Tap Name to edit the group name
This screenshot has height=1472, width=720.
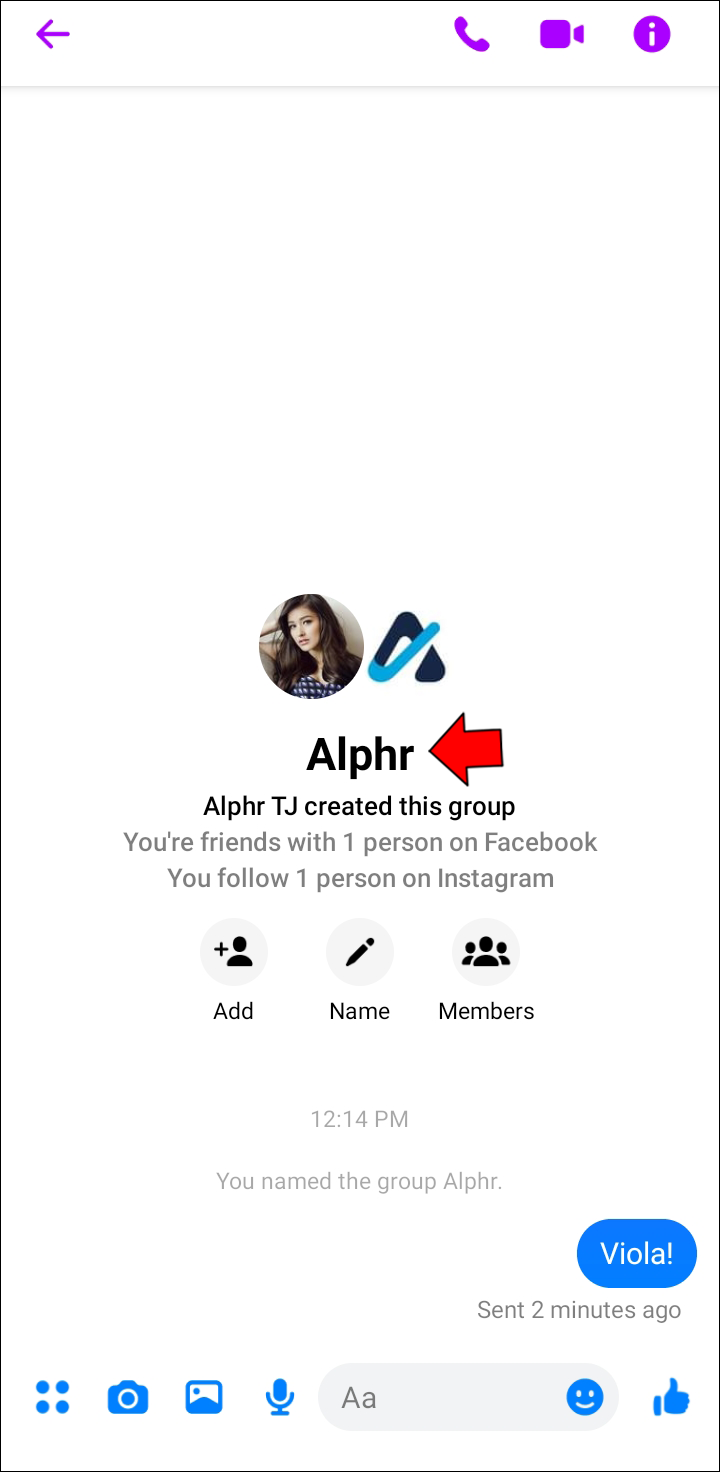click(359, 953)
